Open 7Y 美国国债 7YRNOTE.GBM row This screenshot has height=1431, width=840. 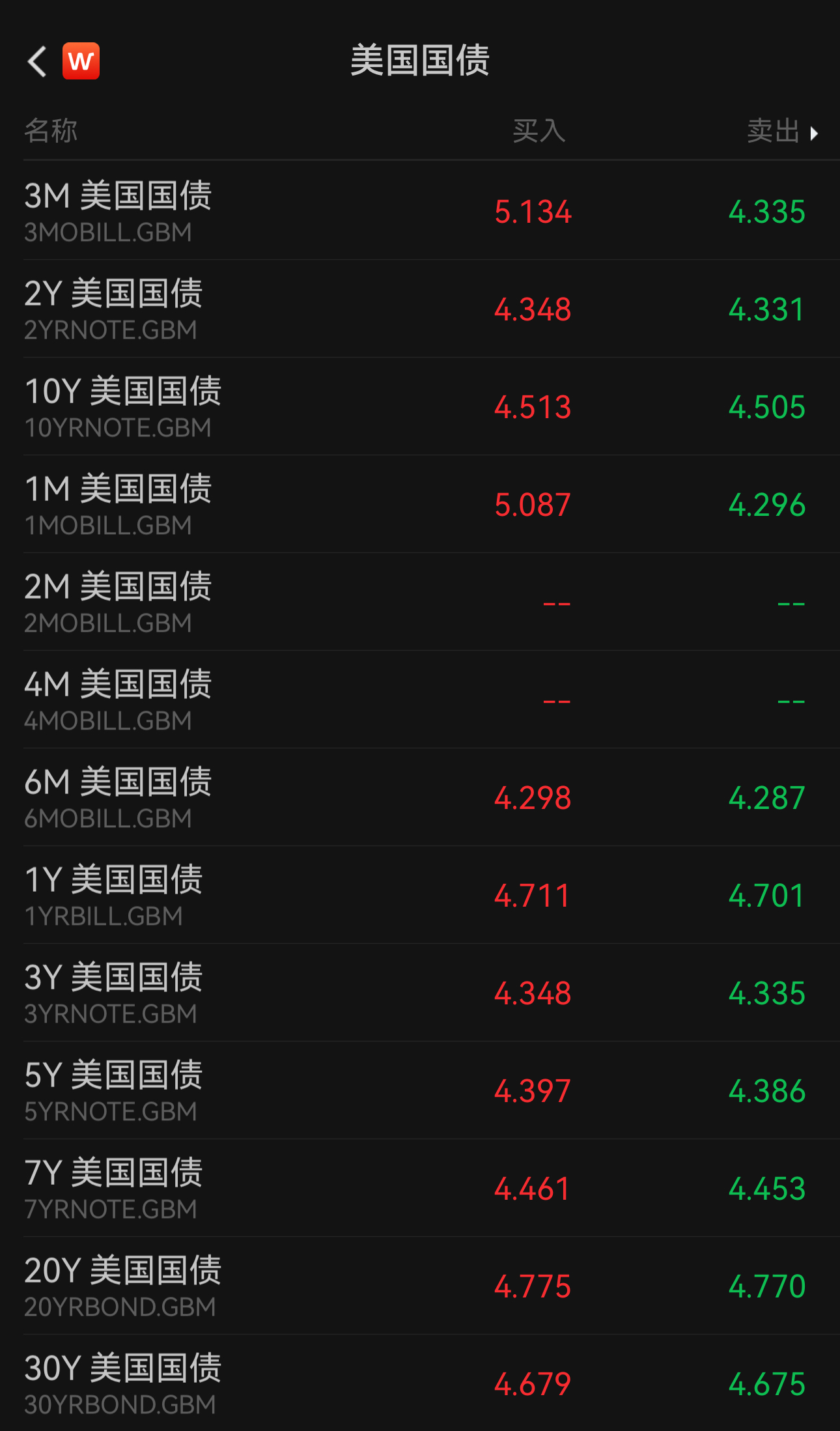(x=420, y=1188)
